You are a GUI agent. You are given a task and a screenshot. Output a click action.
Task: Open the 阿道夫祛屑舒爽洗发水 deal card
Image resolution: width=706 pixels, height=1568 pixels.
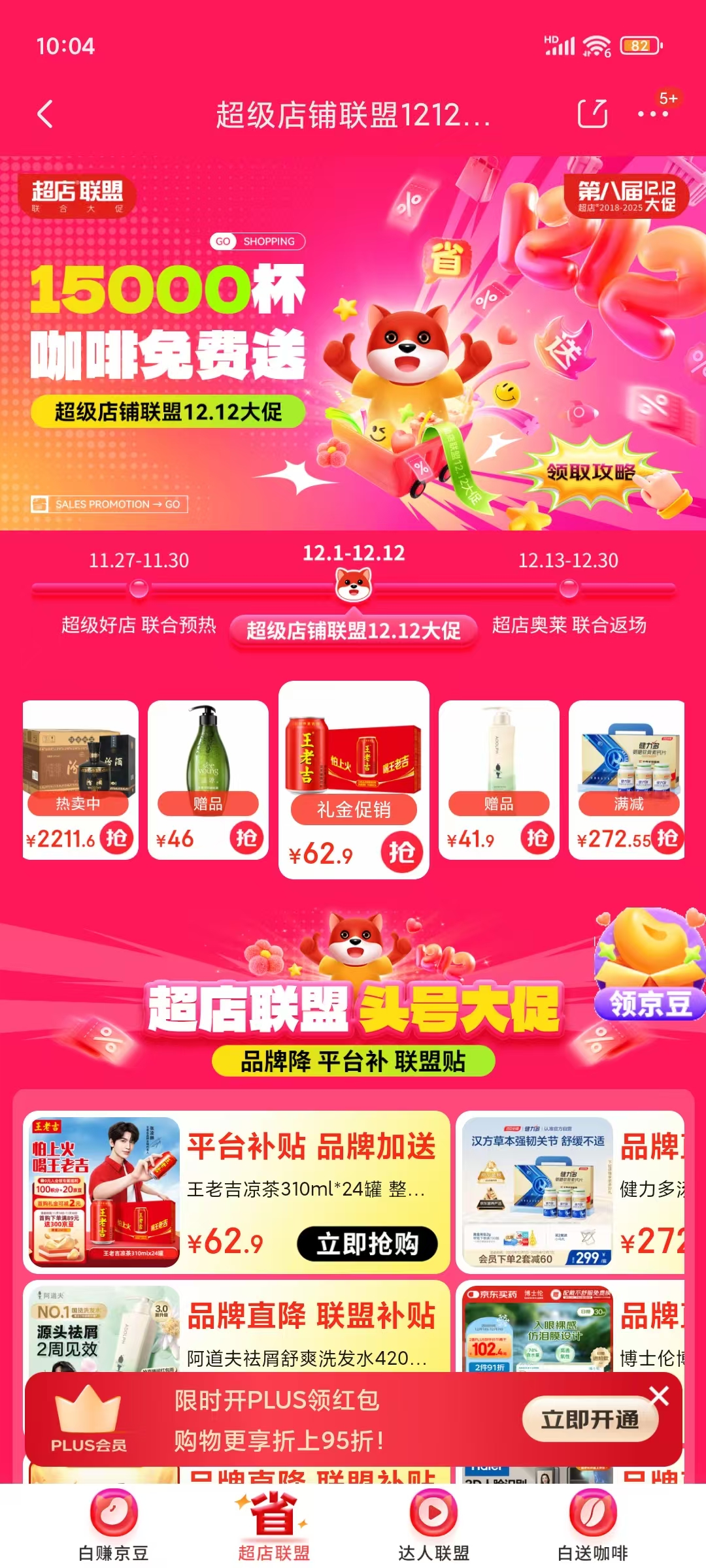(x=237, y=1326)
